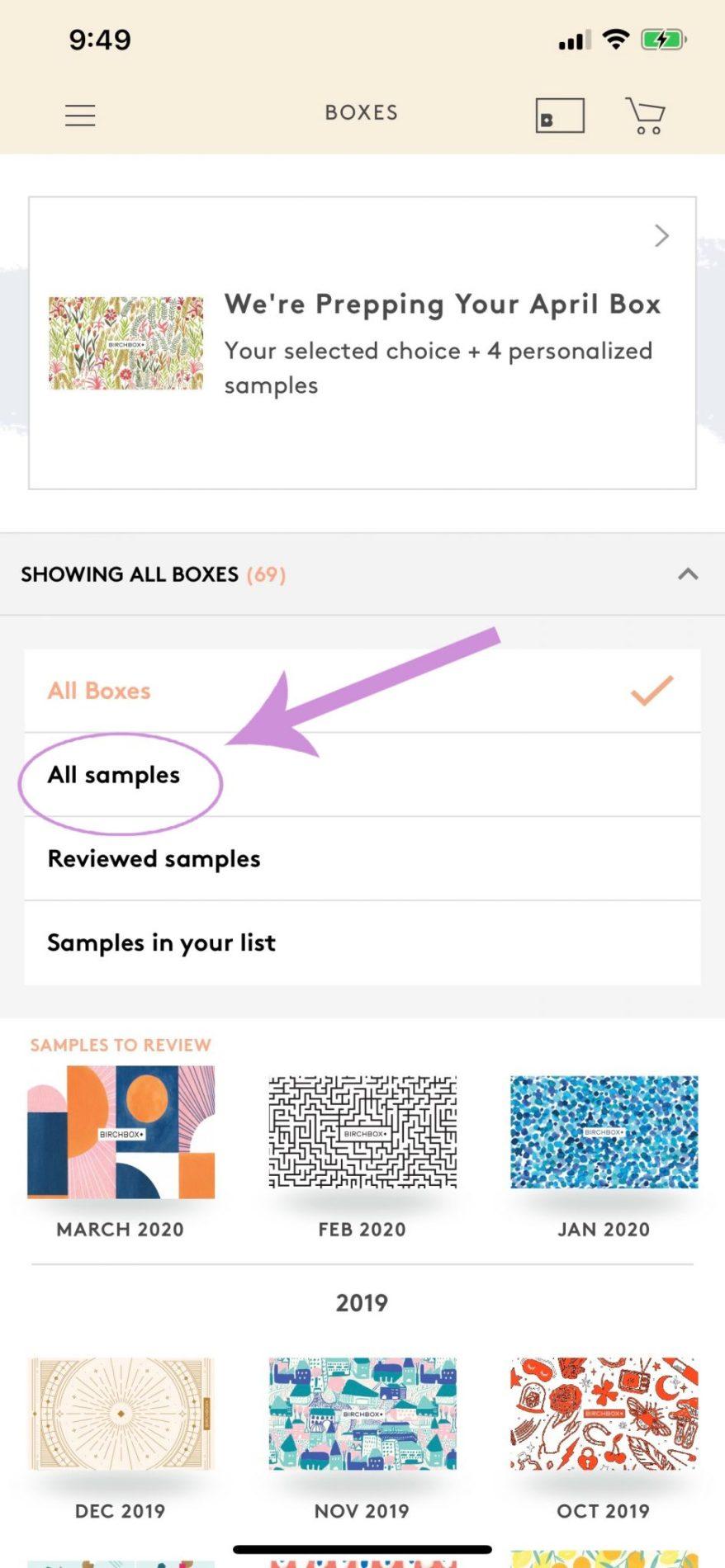The width and height of the screenshot is (725, 1568).
Task: Choose the All samples filter
Action: pos(114,775)
